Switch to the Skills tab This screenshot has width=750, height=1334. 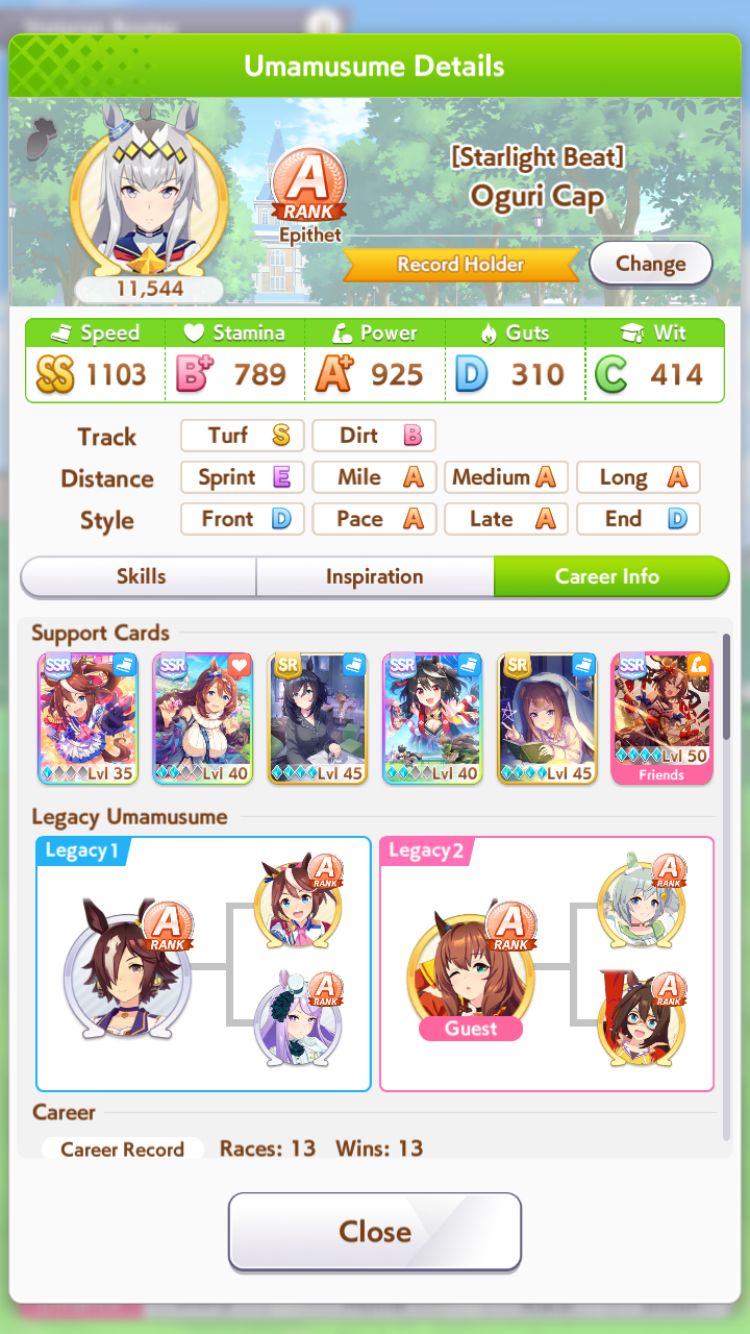140,577
